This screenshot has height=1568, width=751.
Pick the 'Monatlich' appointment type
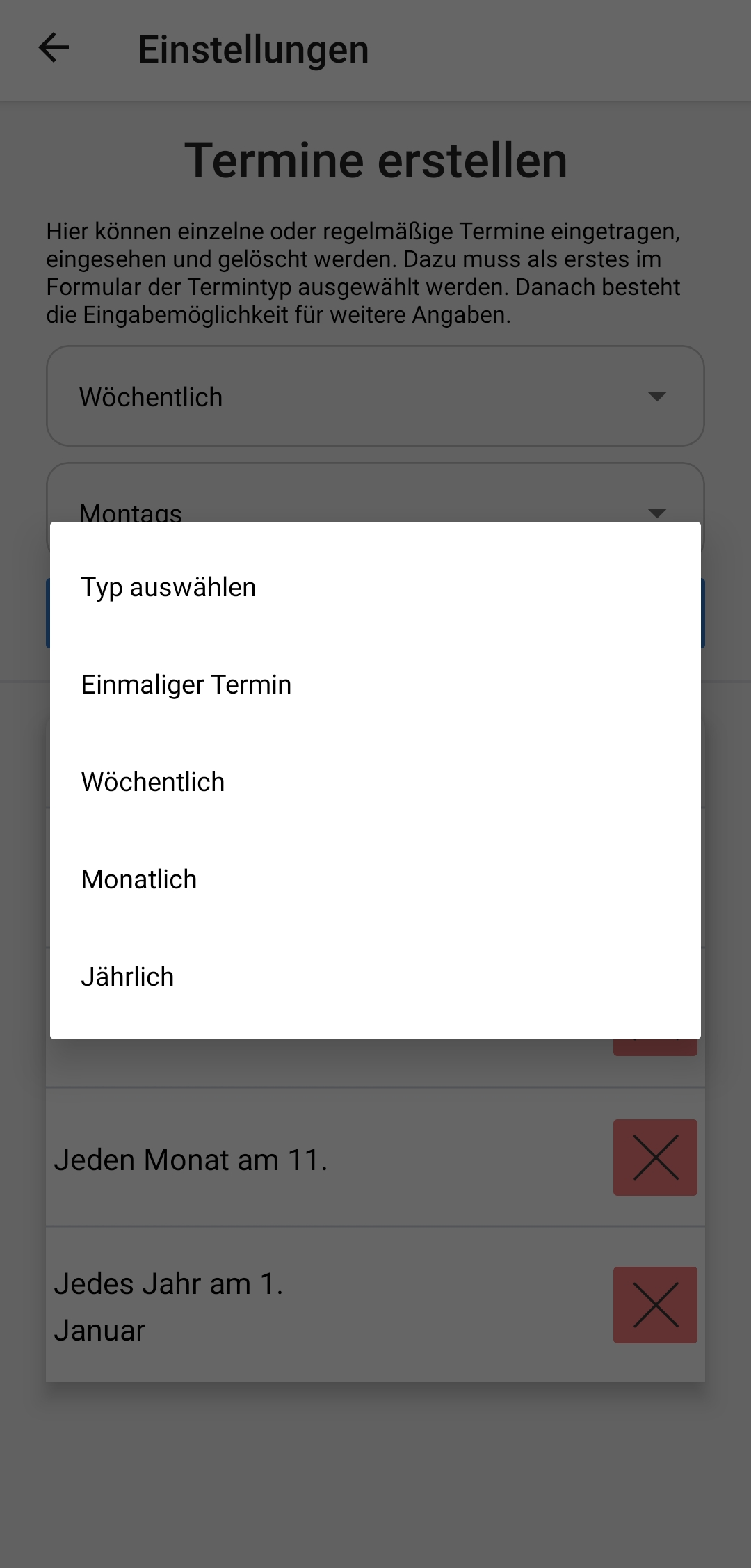(x=375, y=879)
